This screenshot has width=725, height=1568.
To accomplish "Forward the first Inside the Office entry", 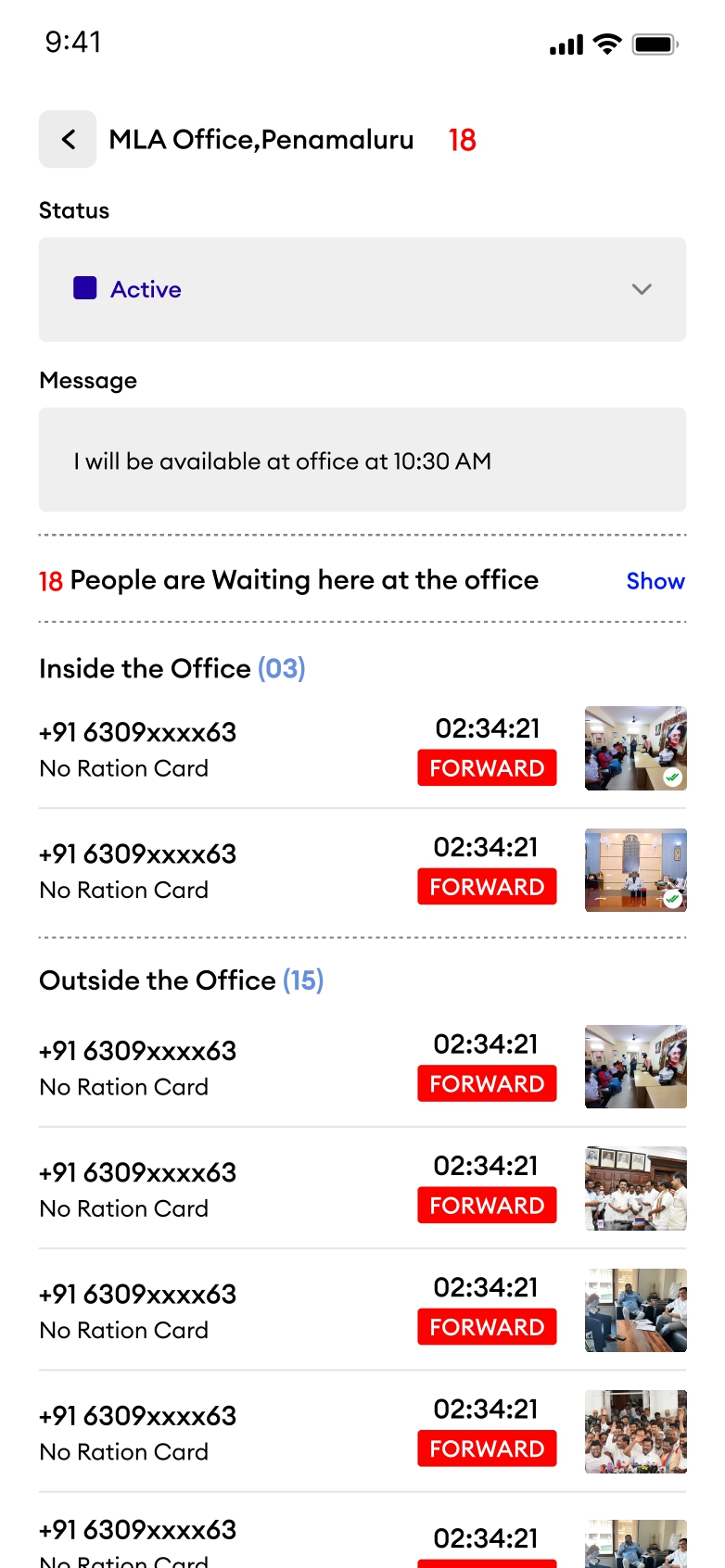I will (x=487, y=767).
